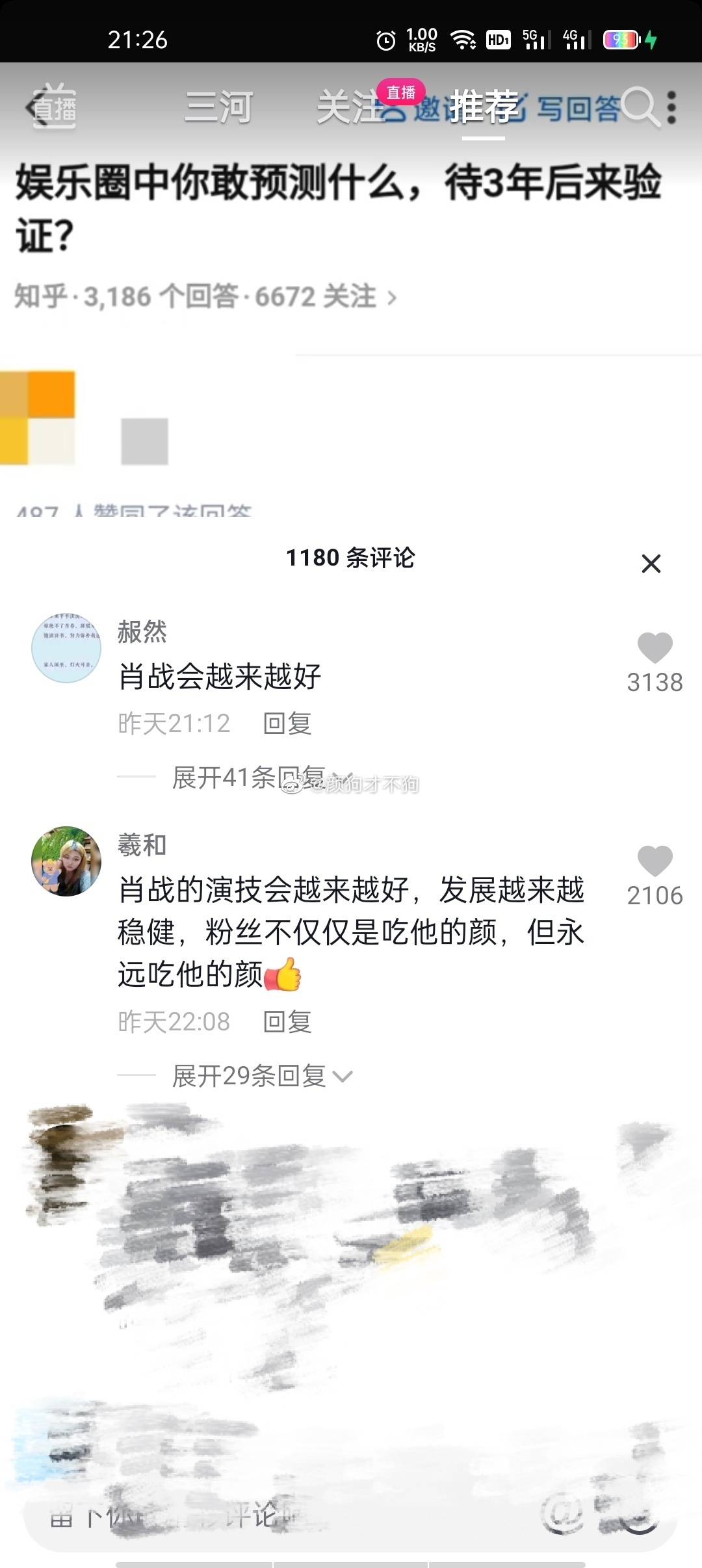
Task: Switch to the 推荐 tab
Action: coord(484,107)
